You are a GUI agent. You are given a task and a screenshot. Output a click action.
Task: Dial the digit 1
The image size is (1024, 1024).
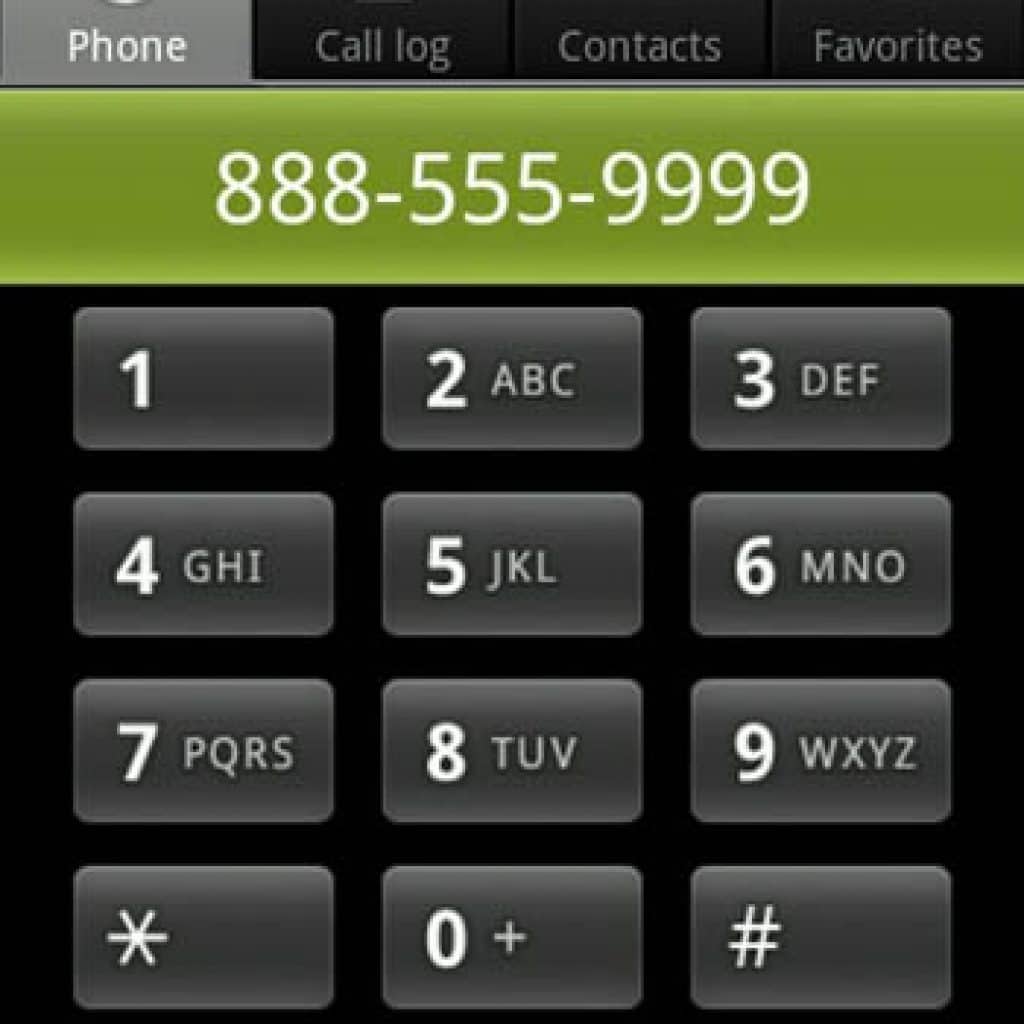(x=203, y=378)
